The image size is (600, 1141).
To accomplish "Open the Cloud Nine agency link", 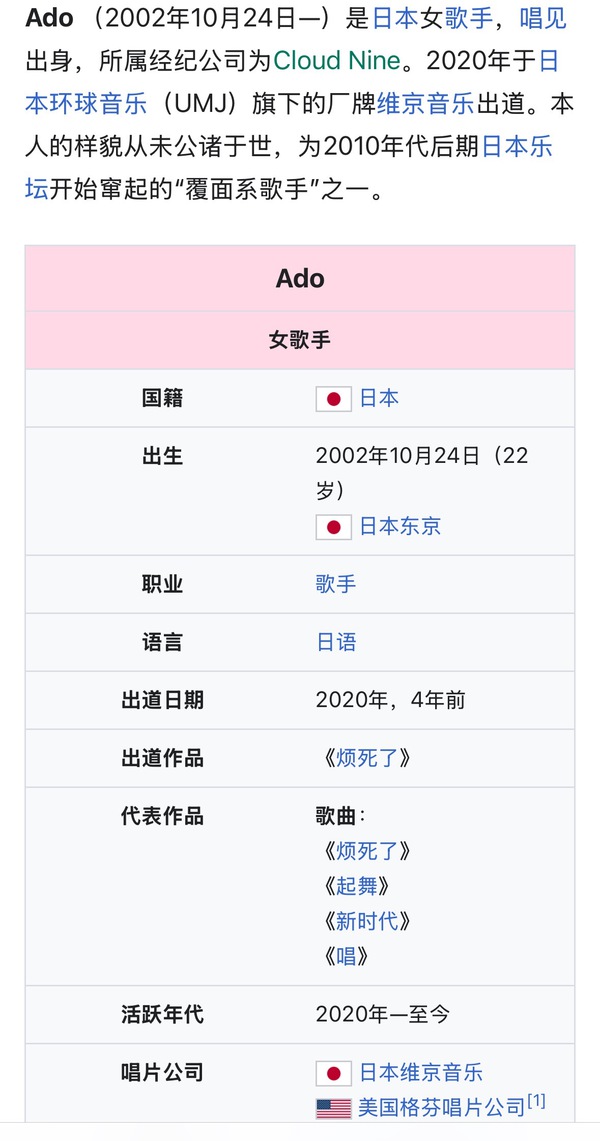I will pos(337,61).
